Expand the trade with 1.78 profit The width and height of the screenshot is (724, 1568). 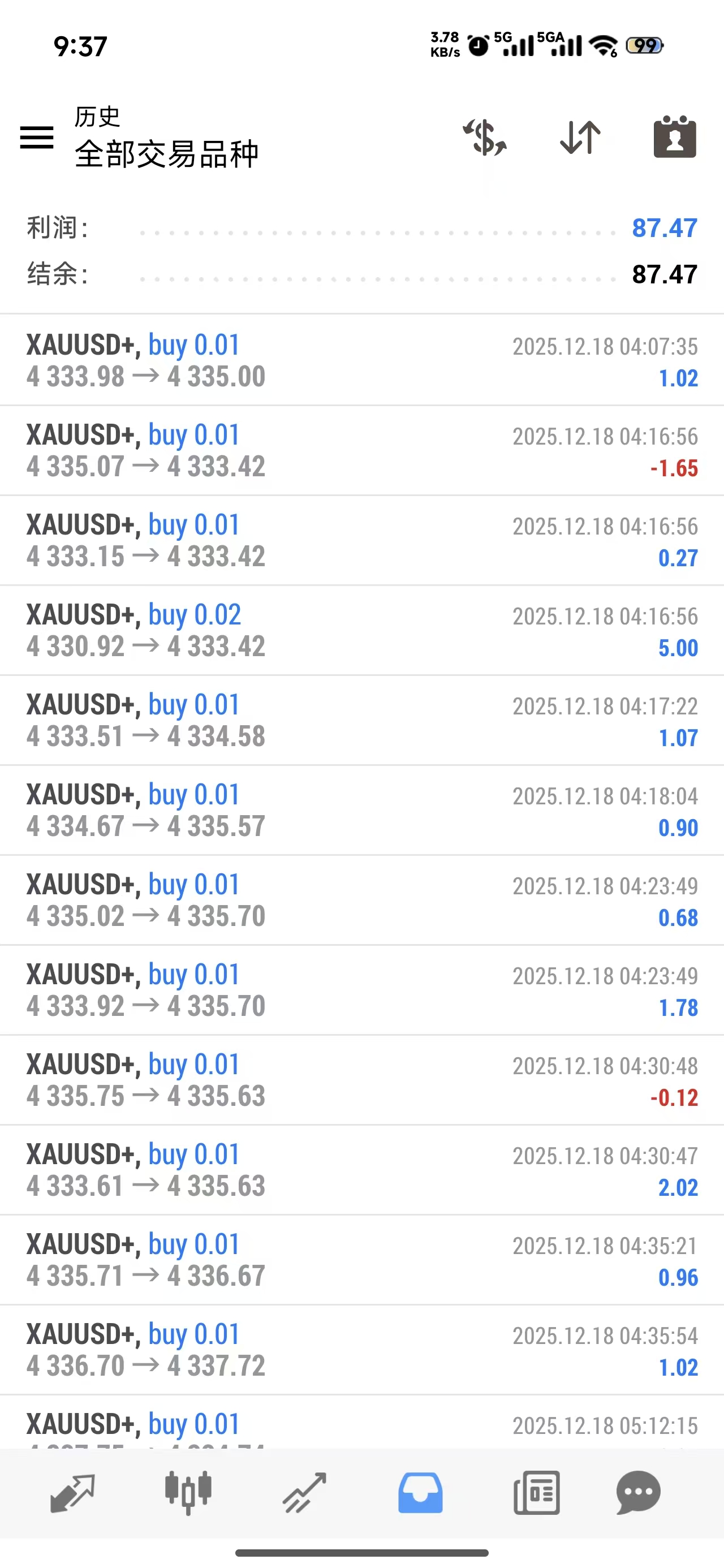(361, 990)
